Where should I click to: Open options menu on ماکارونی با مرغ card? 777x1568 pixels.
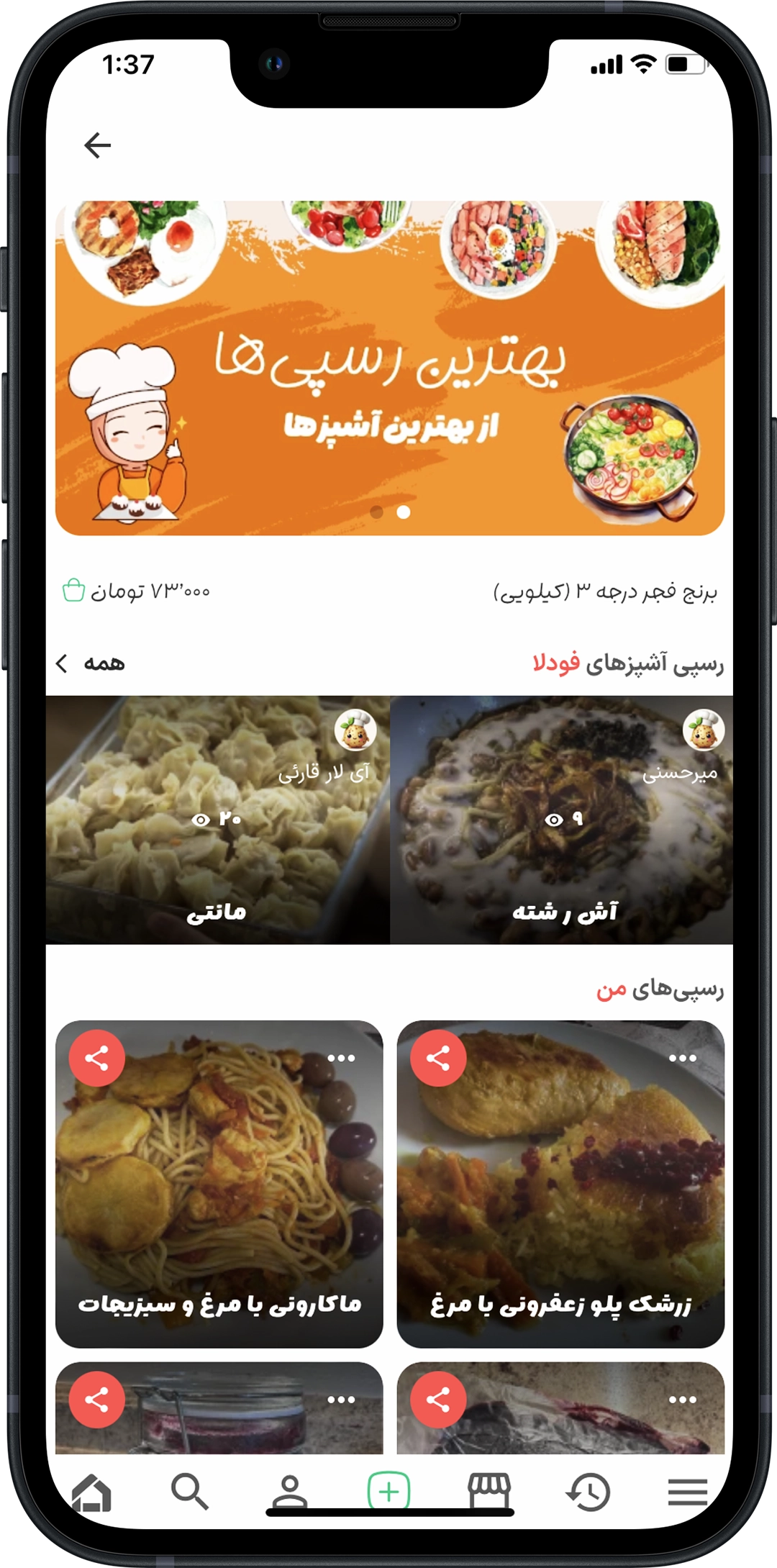click(x=341, y=1058)
